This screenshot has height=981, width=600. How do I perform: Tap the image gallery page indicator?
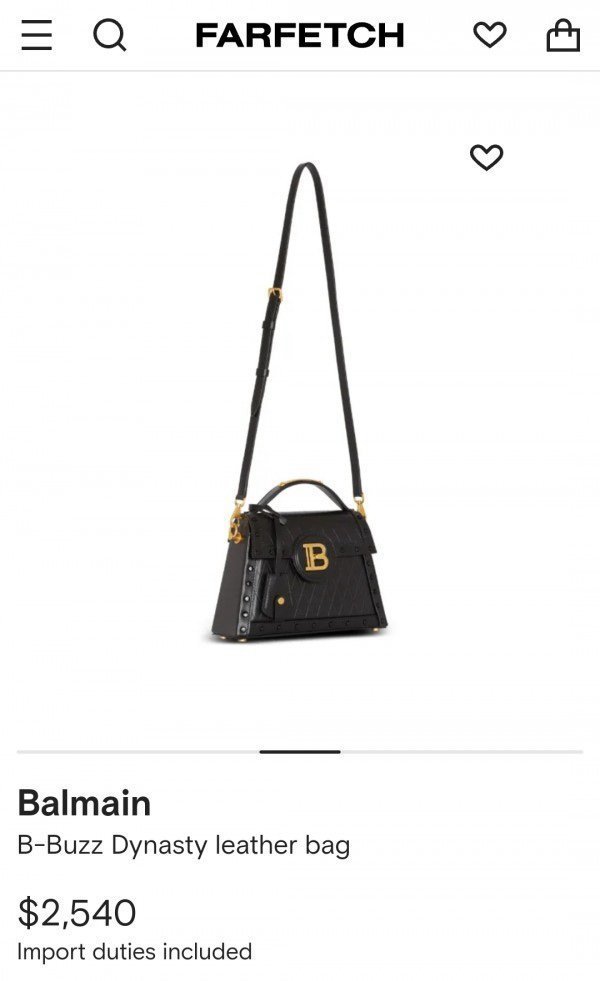click(x=300, y=751)
